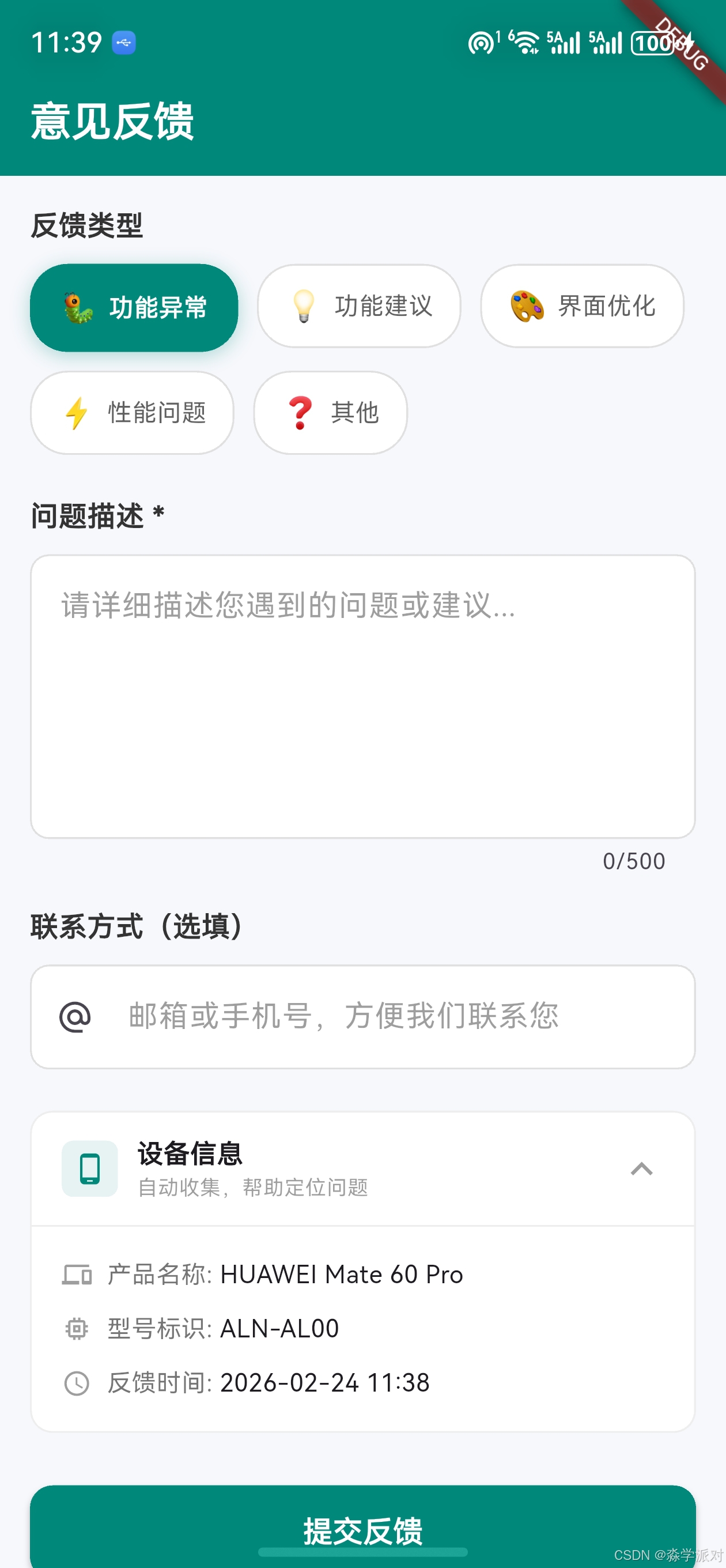The height and width of the screenshot is (1568, 726).
Task: Pick the 界面优化 feedback chip
Action: (582, 306)
